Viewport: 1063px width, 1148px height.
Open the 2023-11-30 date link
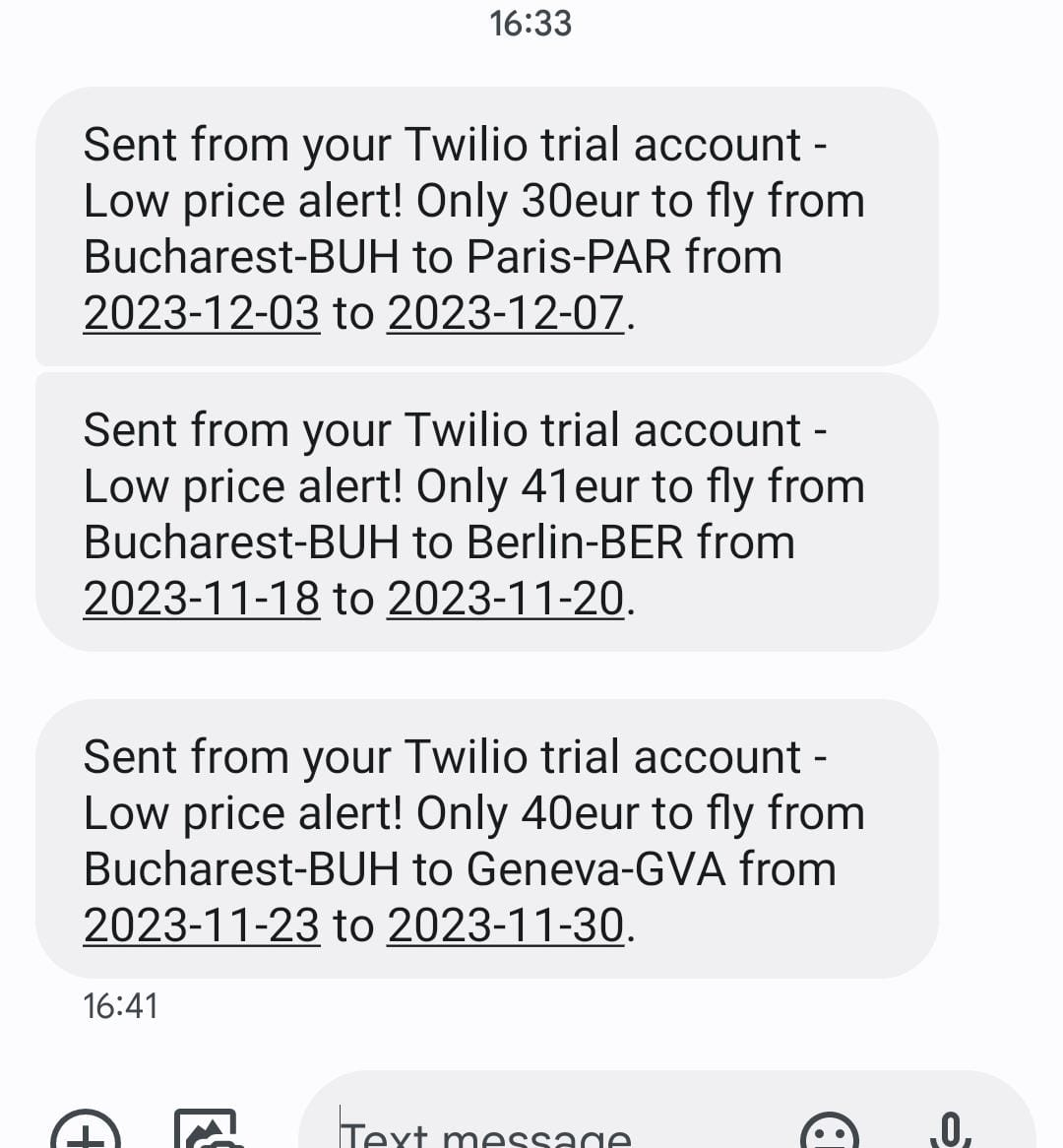click(506, 925)
